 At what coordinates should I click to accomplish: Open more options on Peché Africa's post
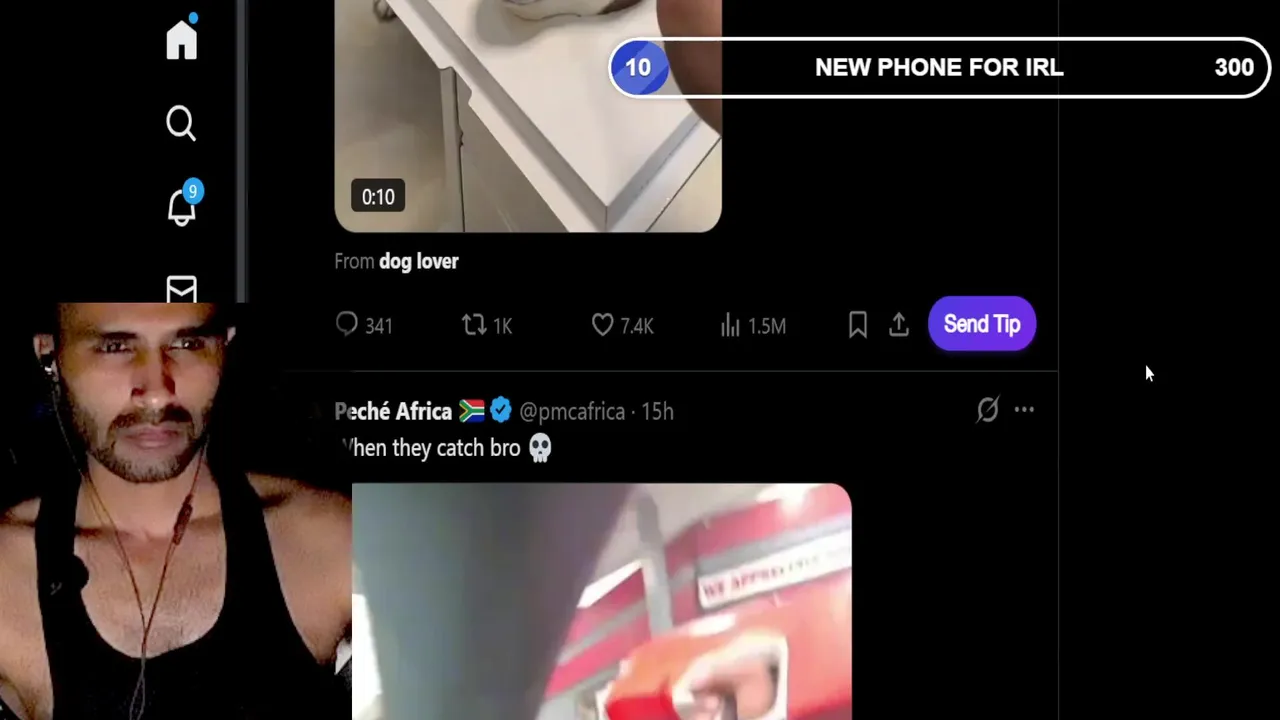pos(1024,410)
